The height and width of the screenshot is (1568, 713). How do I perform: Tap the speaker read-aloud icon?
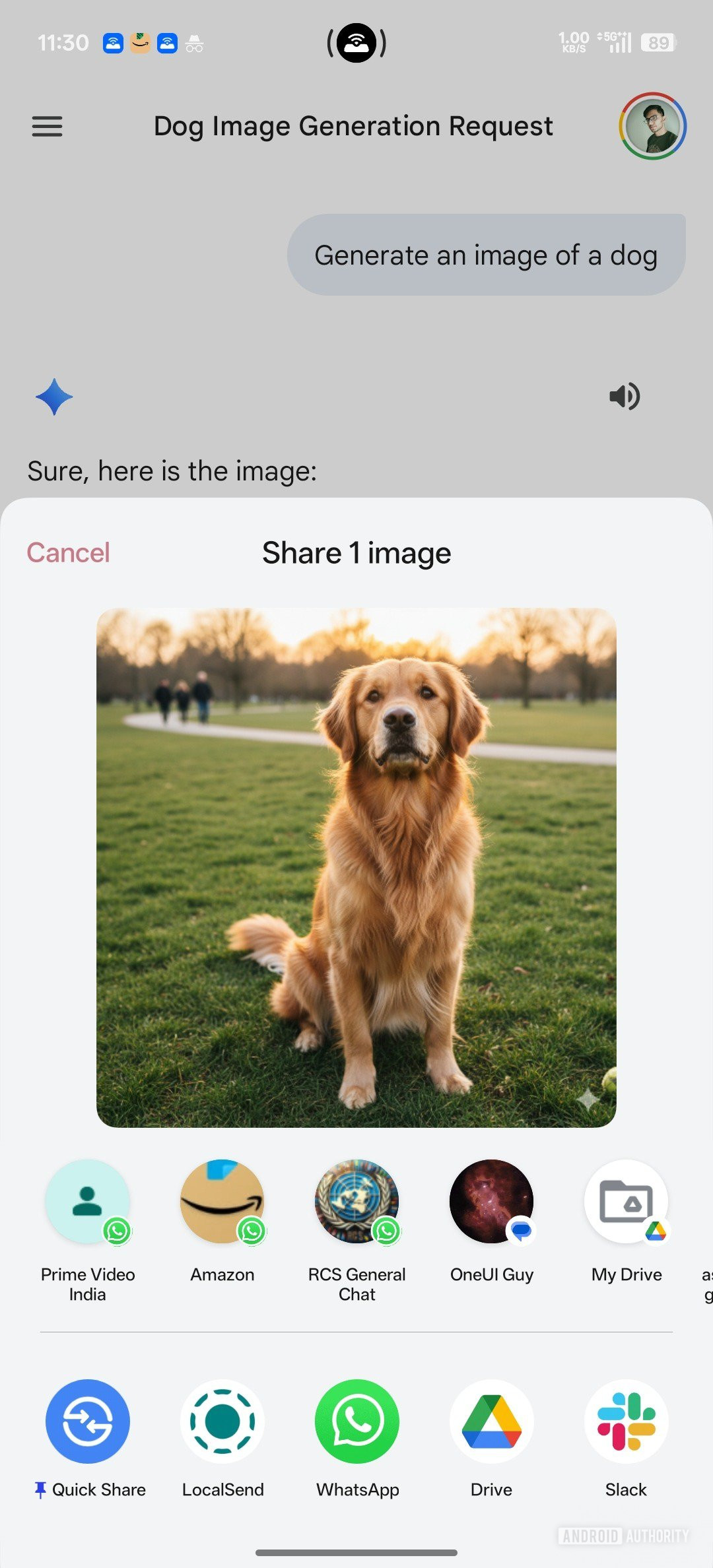coord(624,397)
